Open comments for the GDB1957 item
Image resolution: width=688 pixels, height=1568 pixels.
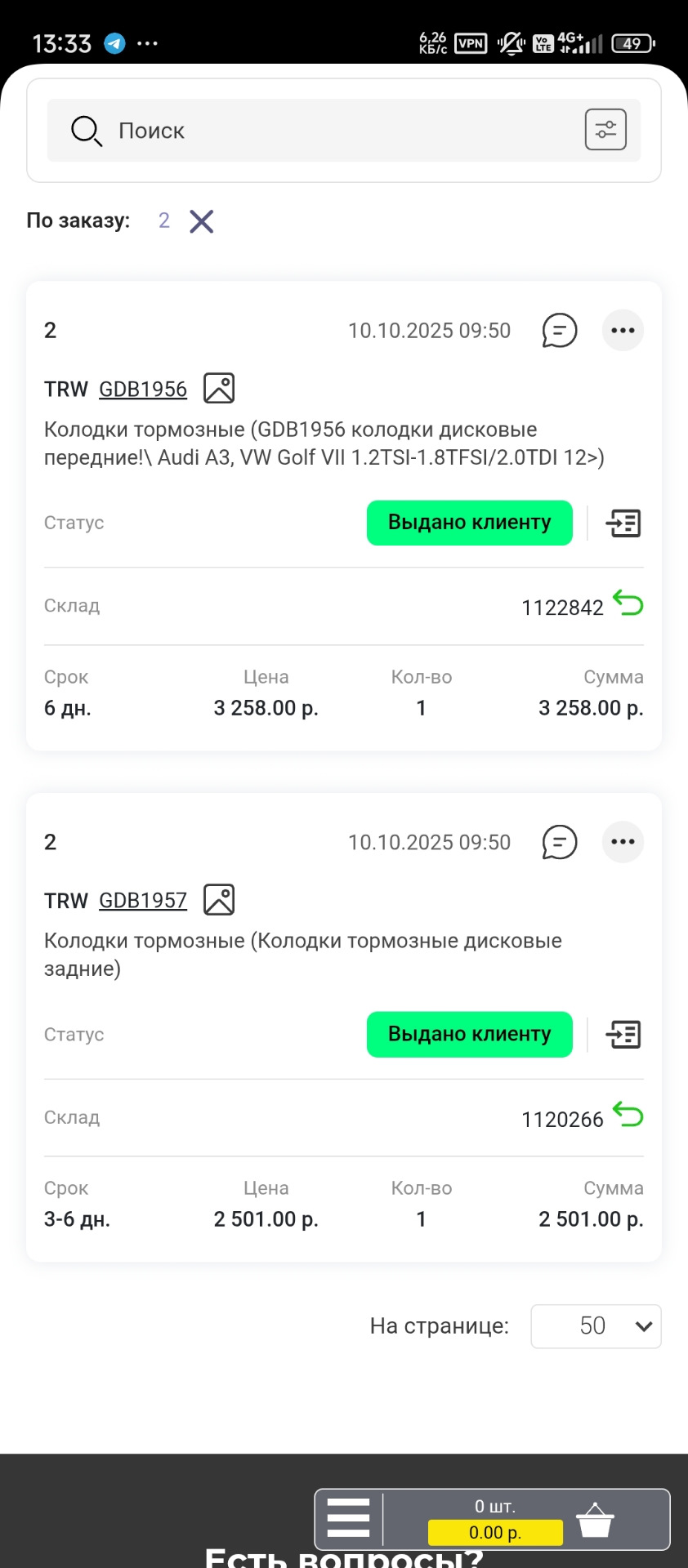[560, 842]
